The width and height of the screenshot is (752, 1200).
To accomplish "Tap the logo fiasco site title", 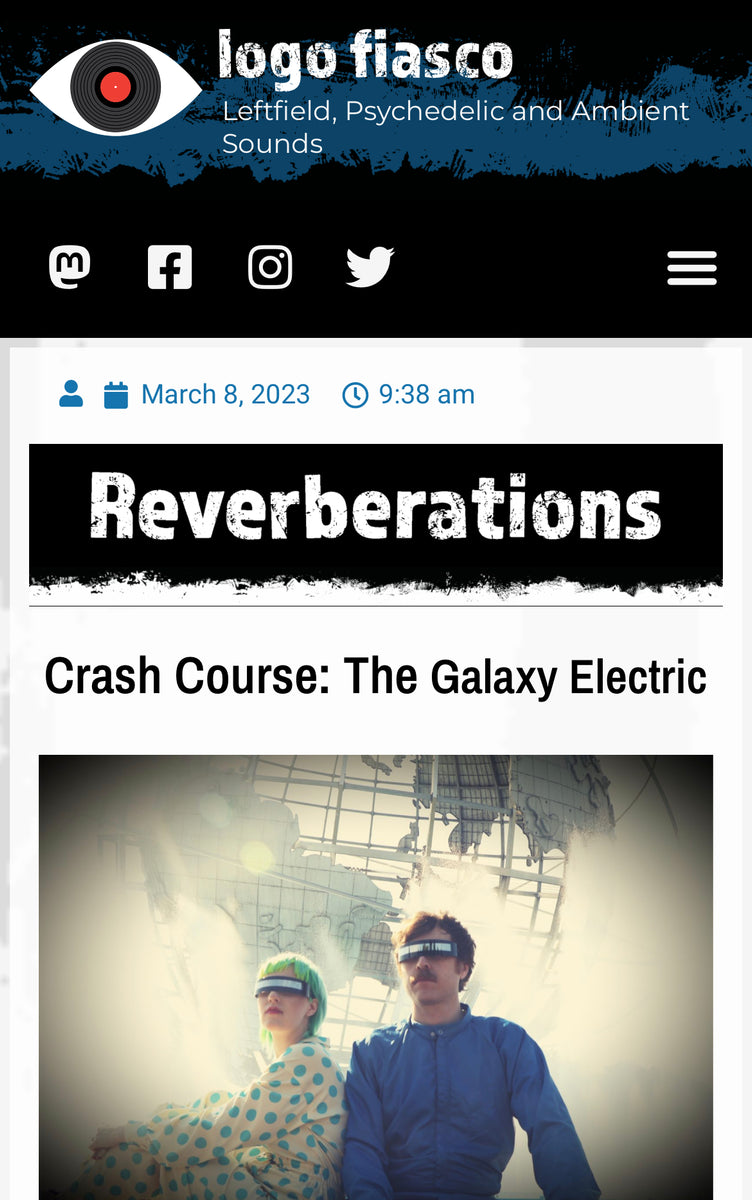I will (365, 56).
